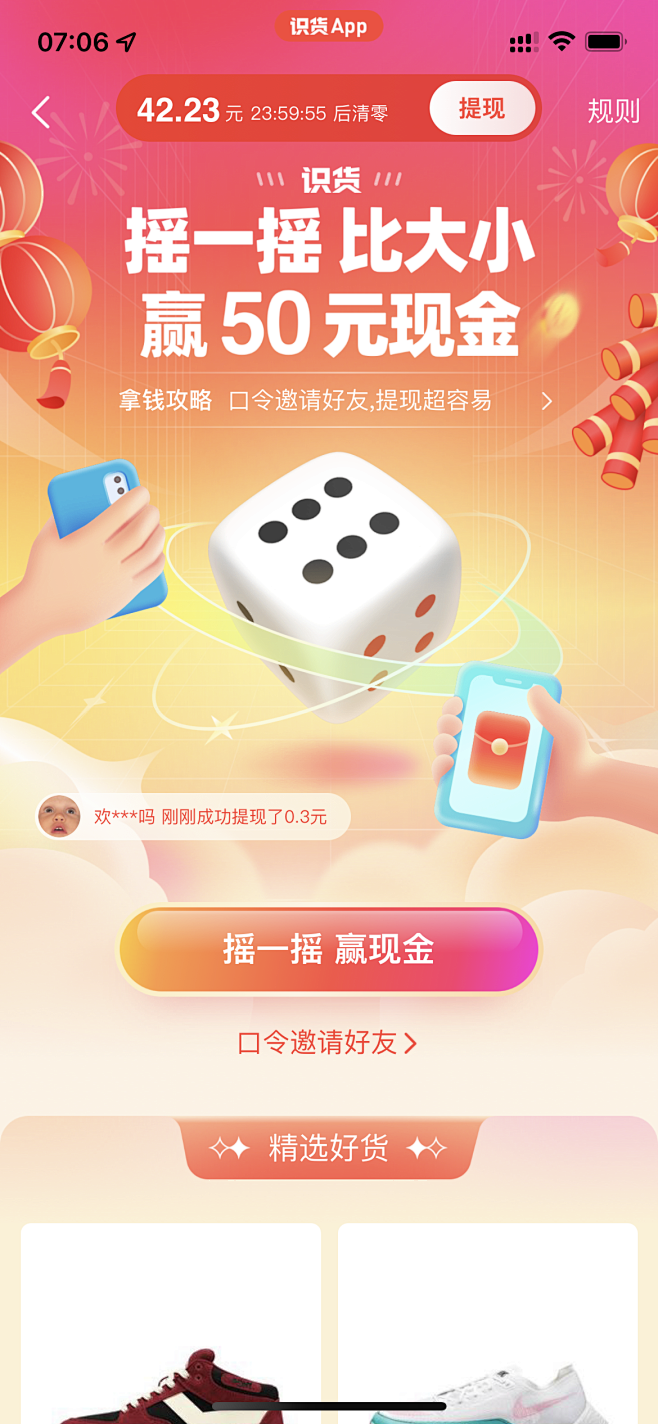The width and height of the screenshot is (658, 1424).
Task: Open 口令邀请好友 invite link
Action: [x=327, y=1043]
